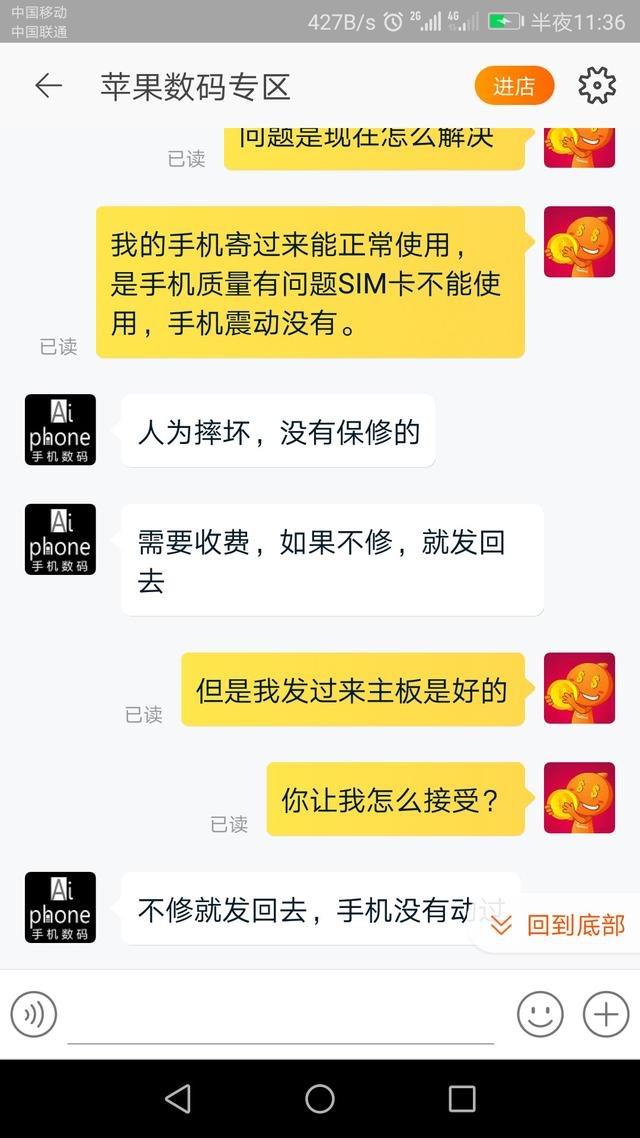This screenshot has width=640, height=1138.
Task: Open the plus attachments menu
Action: pyautogui.click(x=606, y=1014)
